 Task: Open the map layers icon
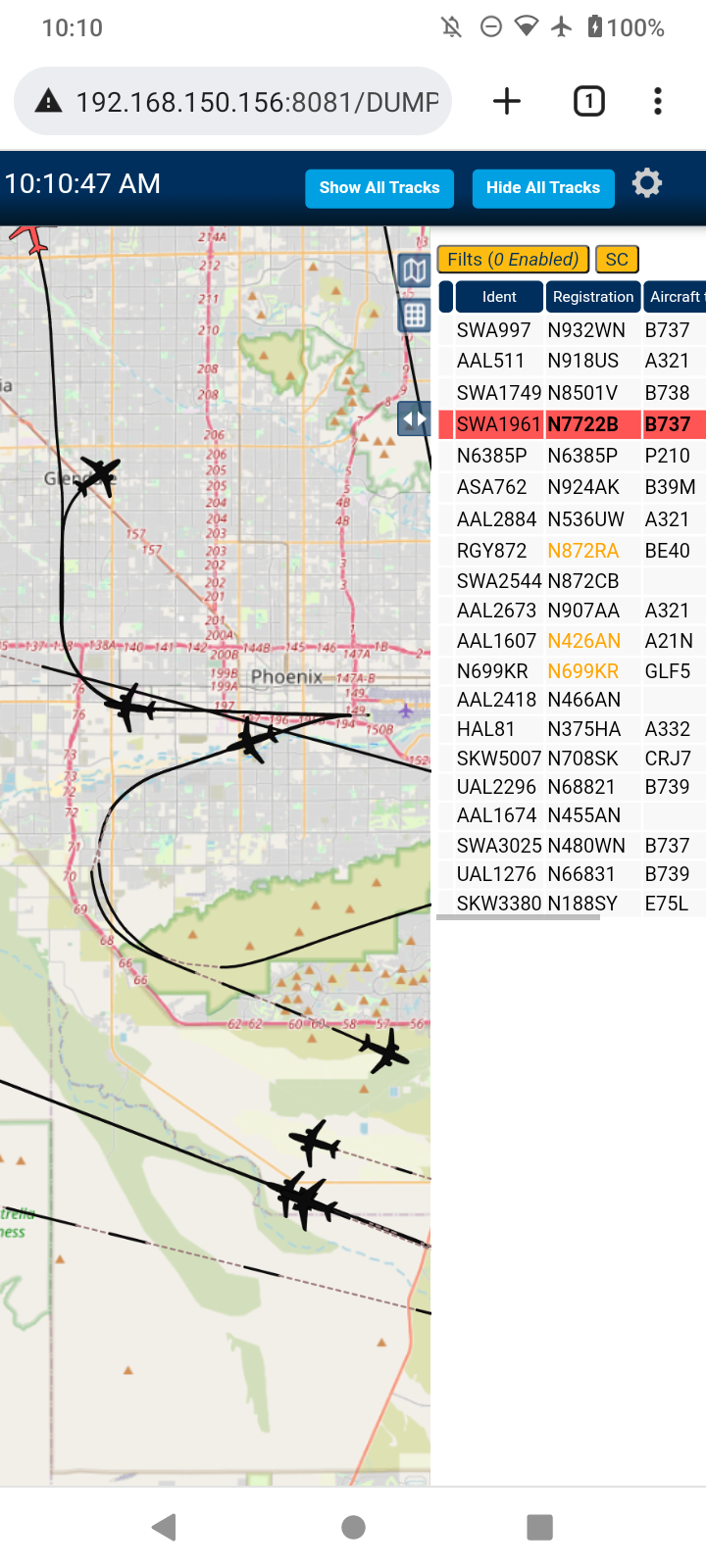click(414, 270)
